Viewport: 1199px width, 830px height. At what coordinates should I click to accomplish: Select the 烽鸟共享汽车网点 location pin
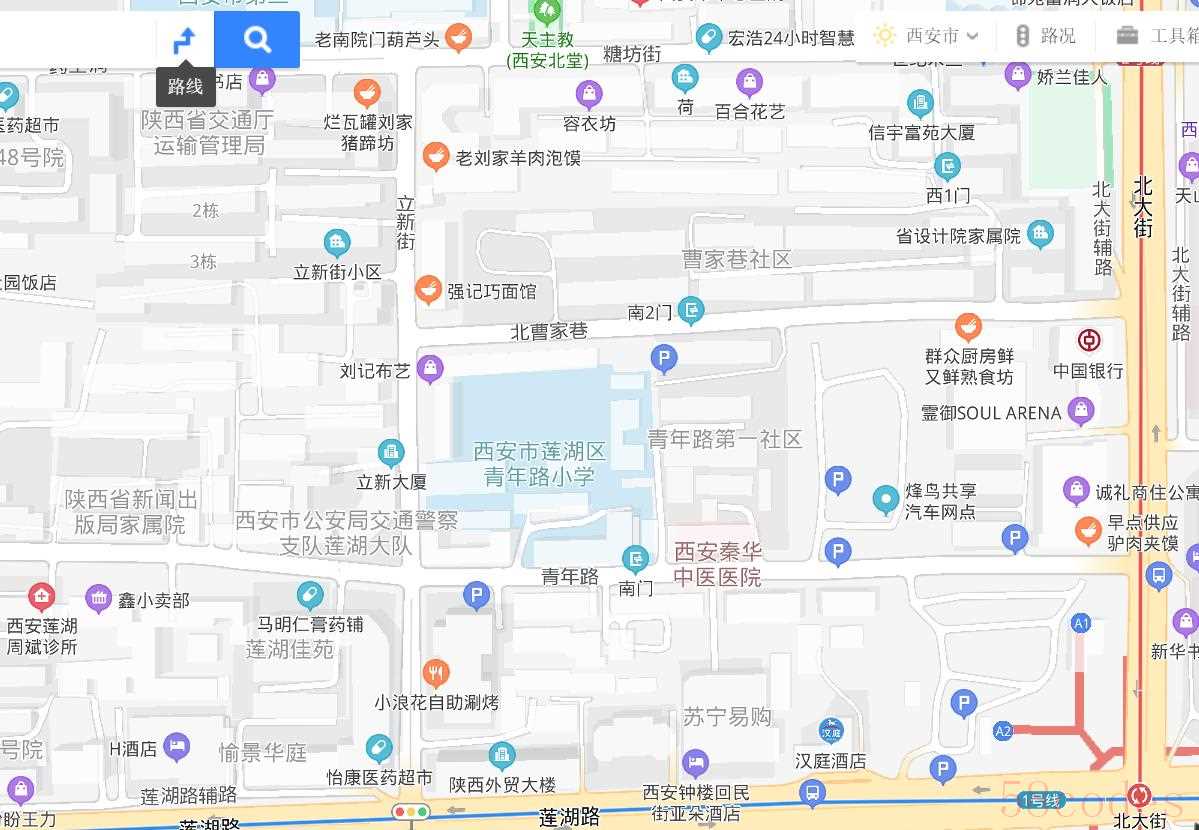tap(885, 498)
